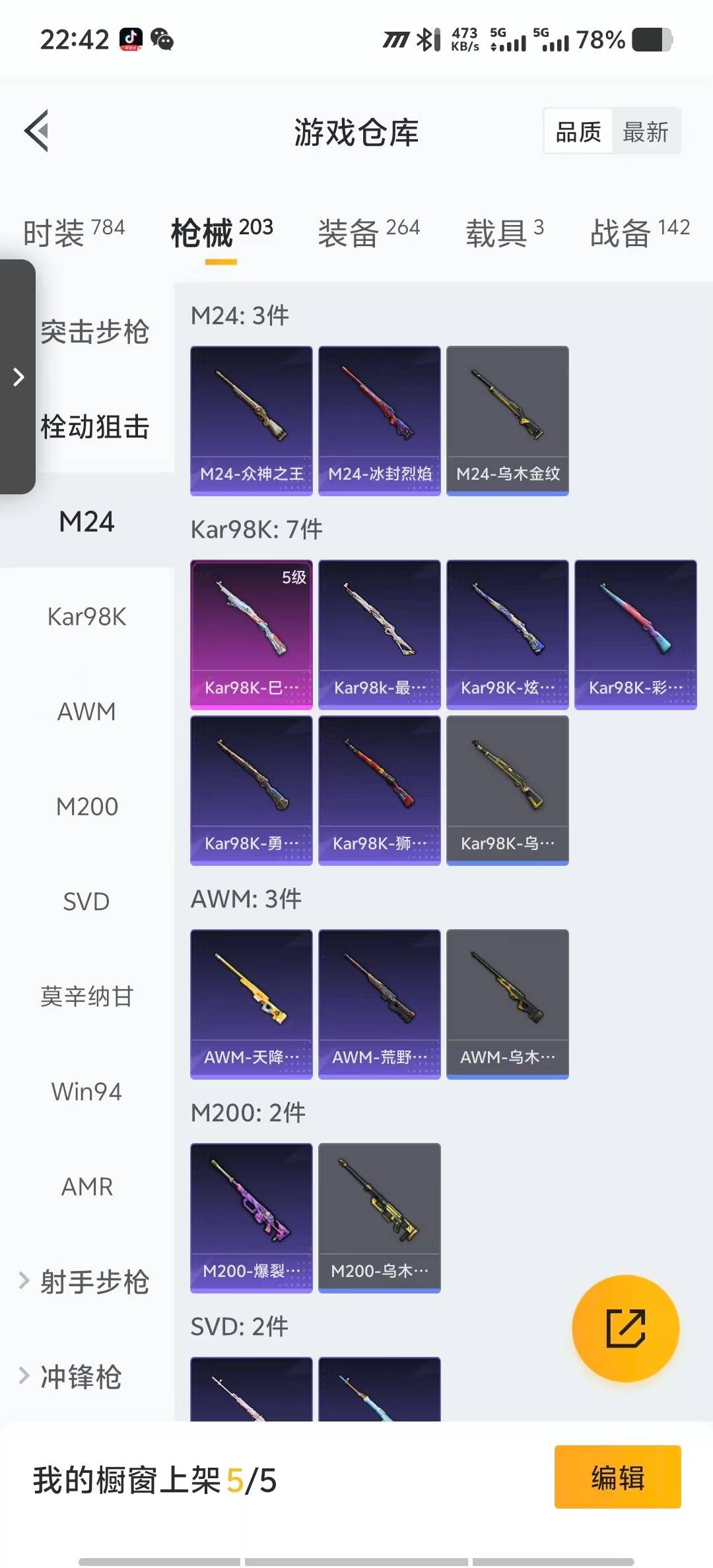Expand the dark side panel arrow
This screenshot has height=1568, width=713.
coord(18,377)
